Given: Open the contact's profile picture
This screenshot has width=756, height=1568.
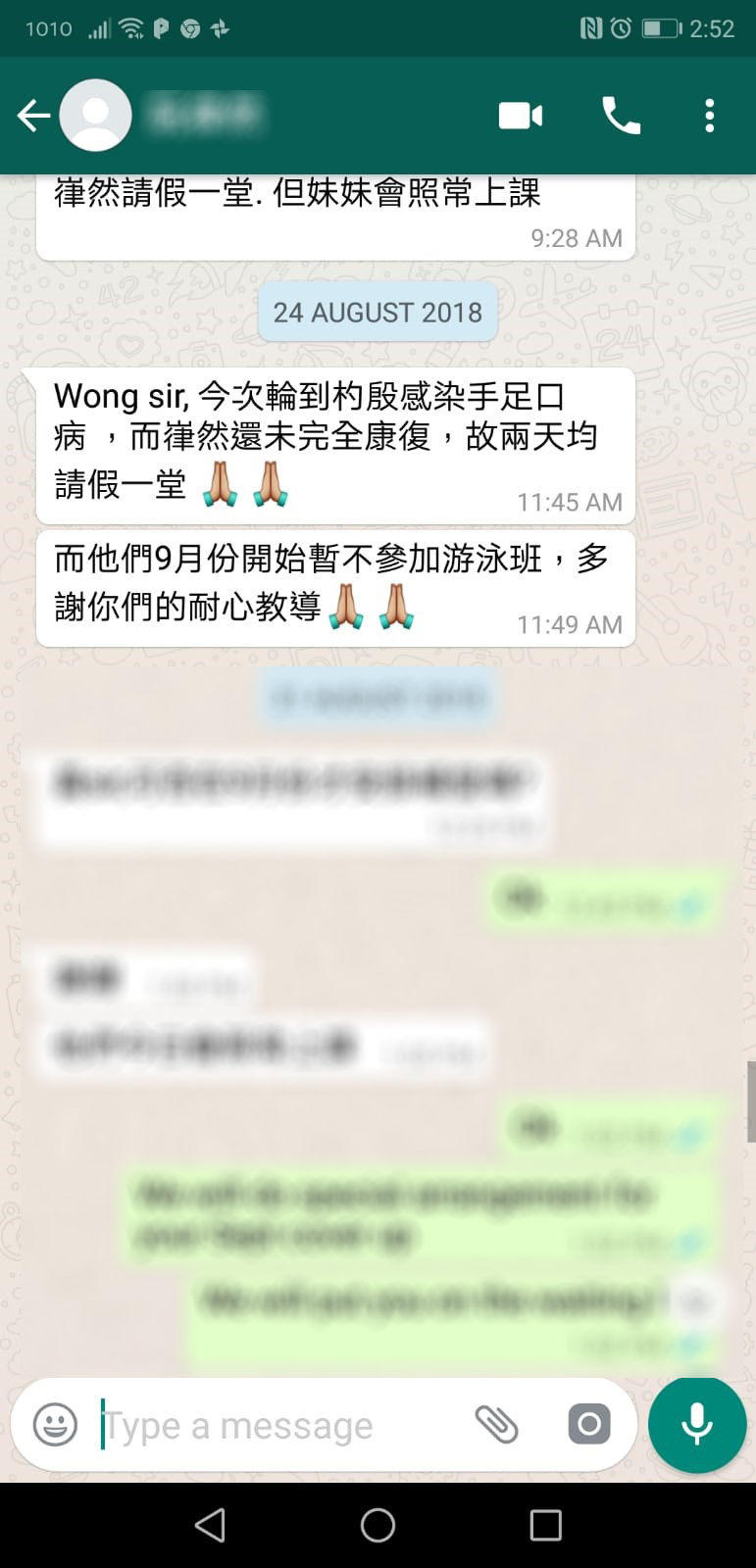Looking at the screenshot, I should click(96, 116).
